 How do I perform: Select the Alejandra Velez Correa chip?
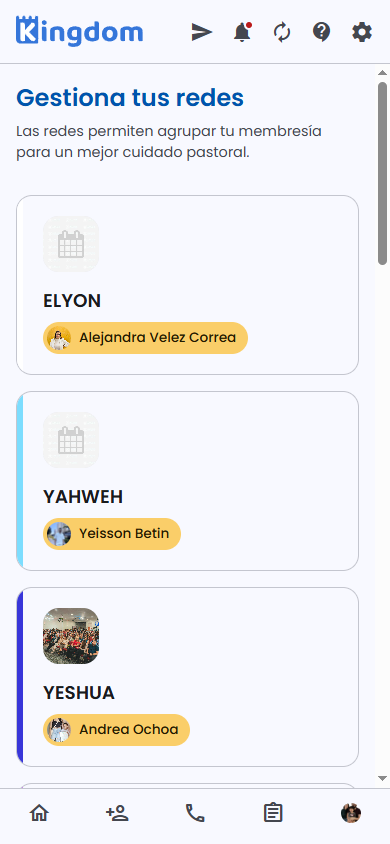pos(145,338)
